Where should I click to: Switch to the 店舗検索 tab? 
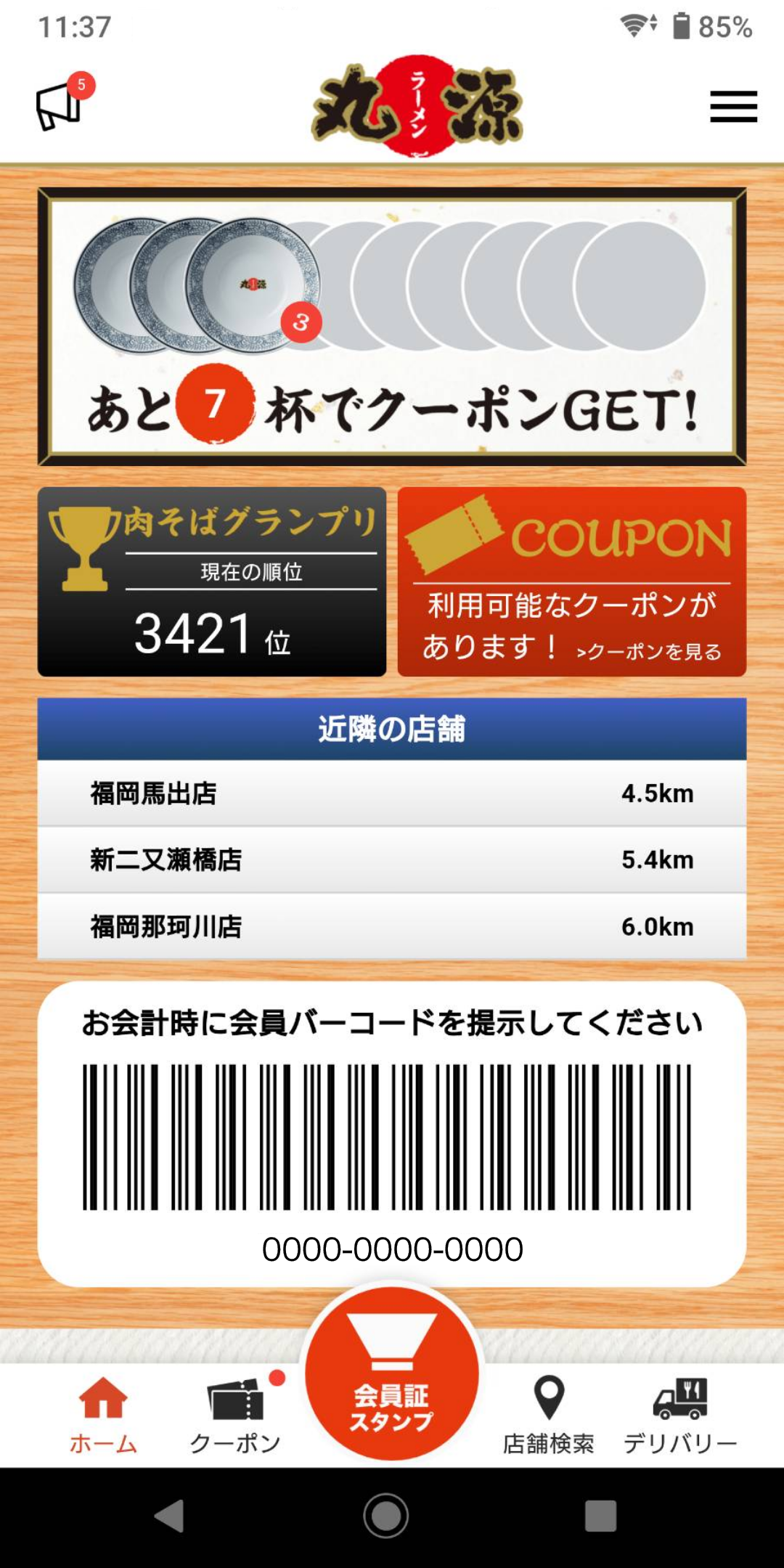(549, 1416)
